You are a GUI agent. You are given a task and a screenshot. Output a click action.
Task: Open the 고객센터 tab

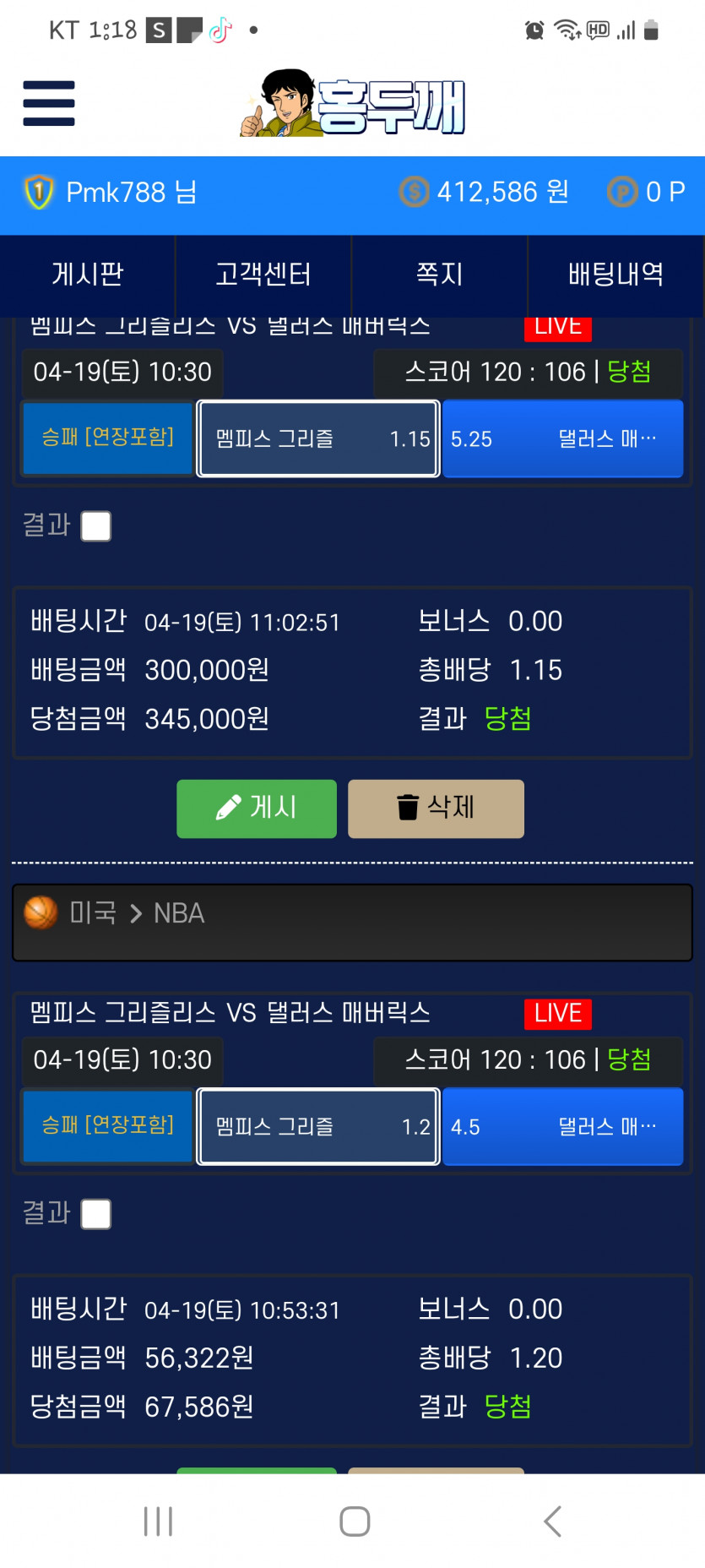pos(263,275)
